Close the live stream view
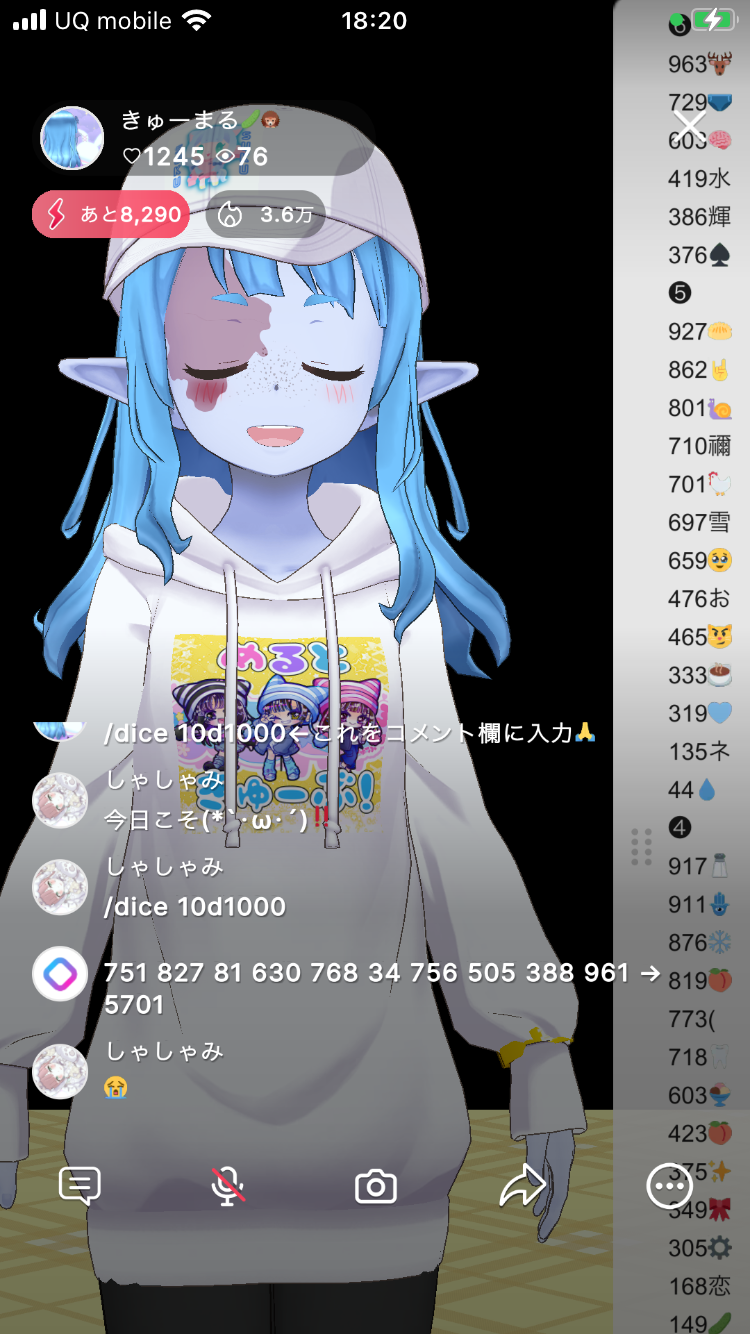Image resolution: width=750 pixels, height=1334 pixels. point(689,127)
